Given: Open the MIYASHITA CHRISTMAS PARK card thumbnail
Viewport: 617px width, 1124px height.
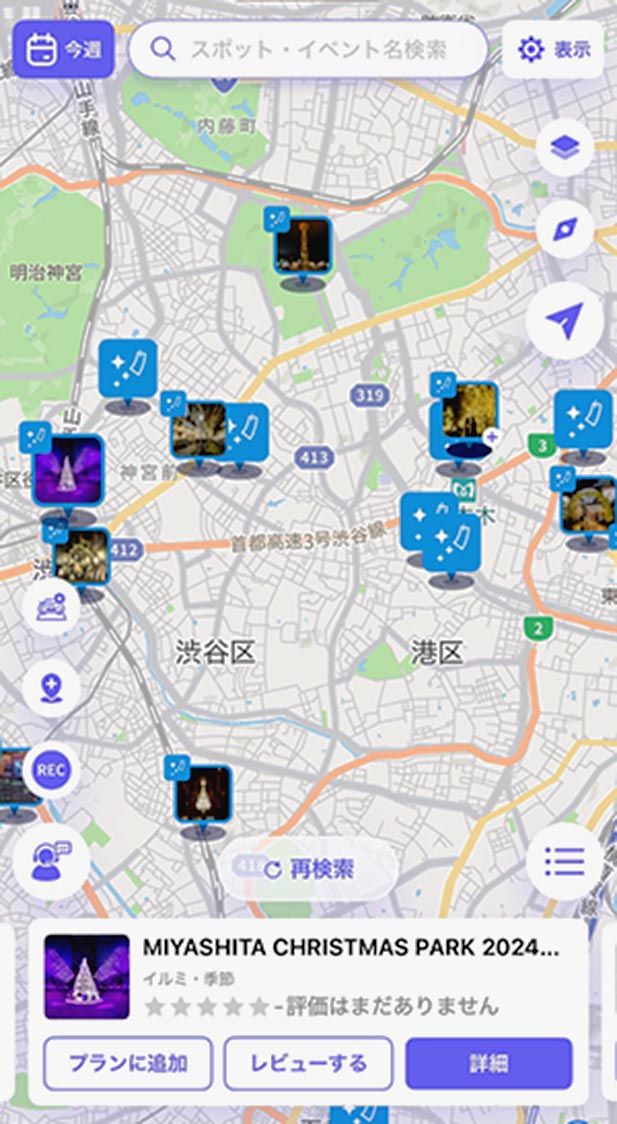Looking at the screenshot, I should coord(87,977).
